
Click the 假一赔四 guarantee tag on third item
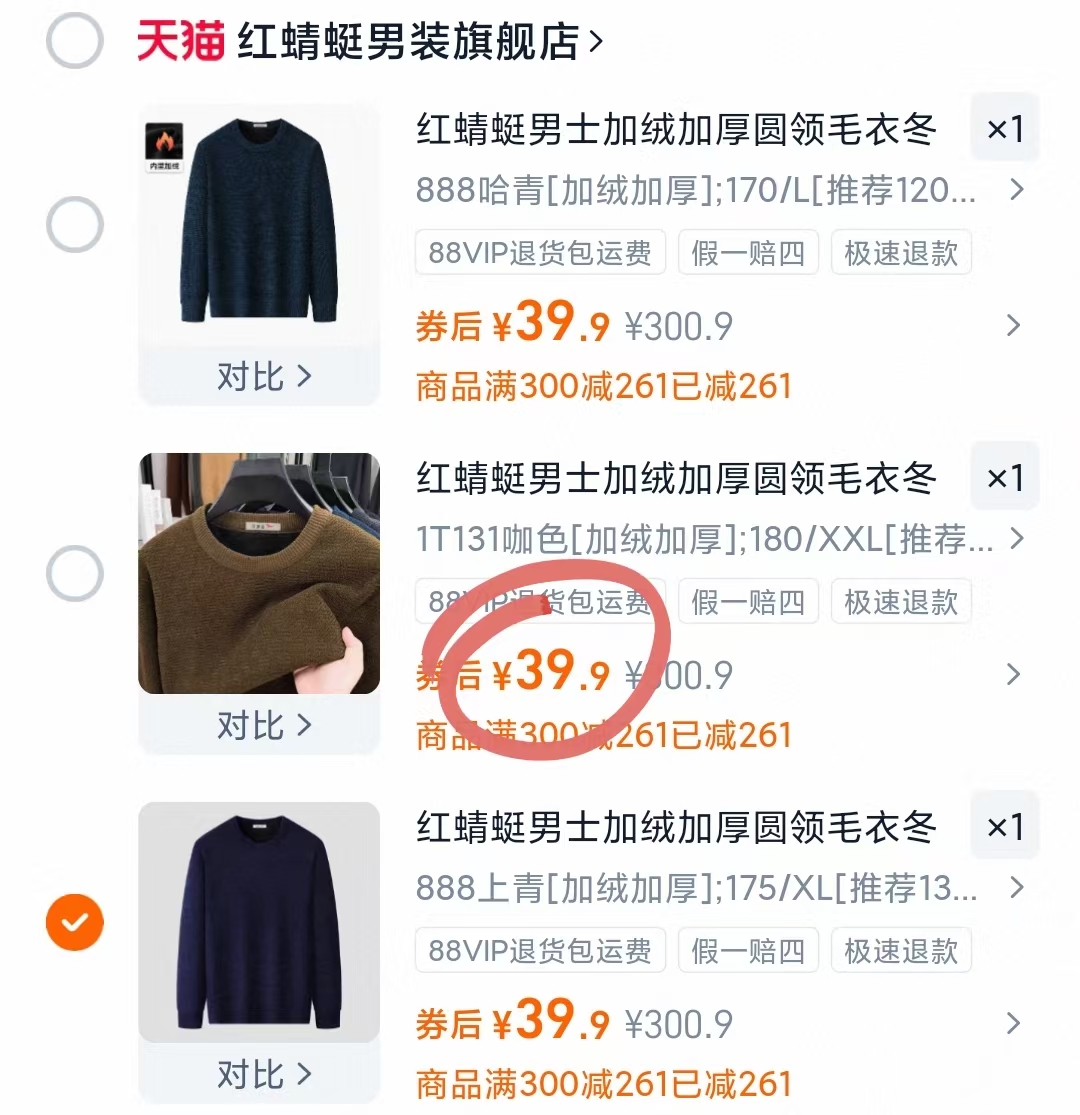coord(748,951)
